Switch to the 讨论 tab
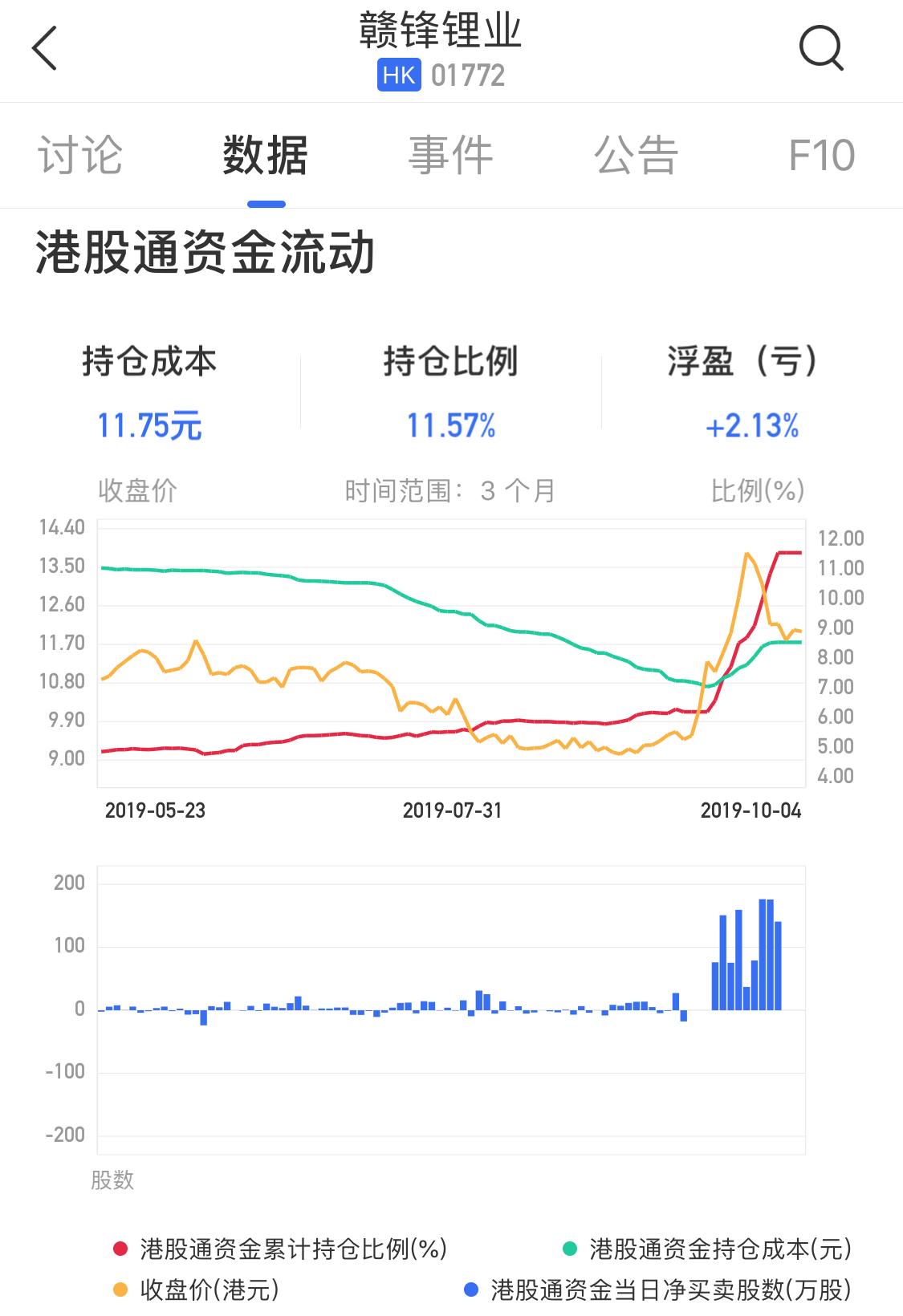The height and width of the screenshot is (1316, 903). coord(80,155)
